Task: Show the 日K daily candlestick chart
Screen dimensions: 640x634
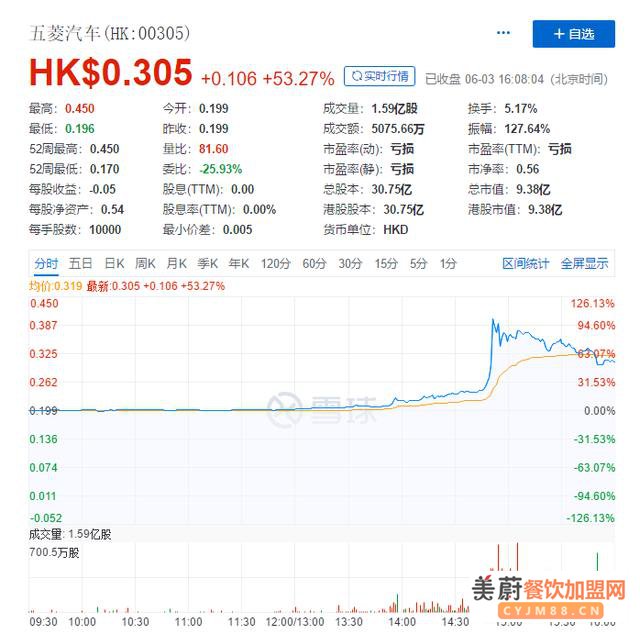Action: [x=114, y=263]
